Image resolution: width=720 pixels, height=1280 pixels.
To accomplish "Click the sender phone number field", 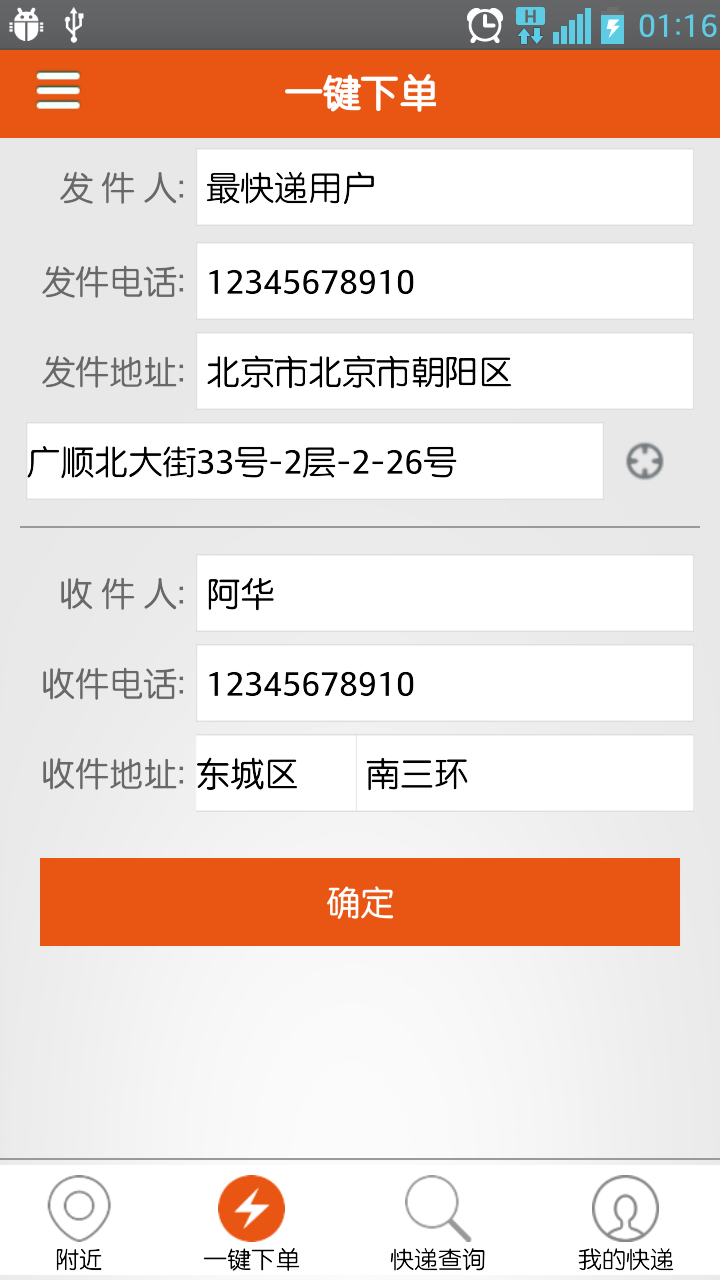I will click(x=443, y=281).
